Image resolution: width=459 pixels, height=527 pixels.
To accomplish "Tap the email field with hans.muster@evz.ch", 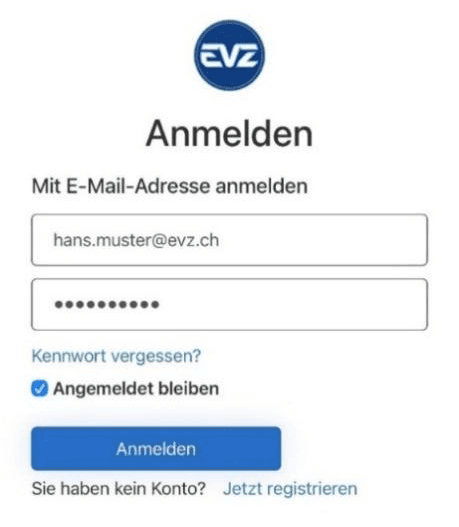I will point(230,240).
